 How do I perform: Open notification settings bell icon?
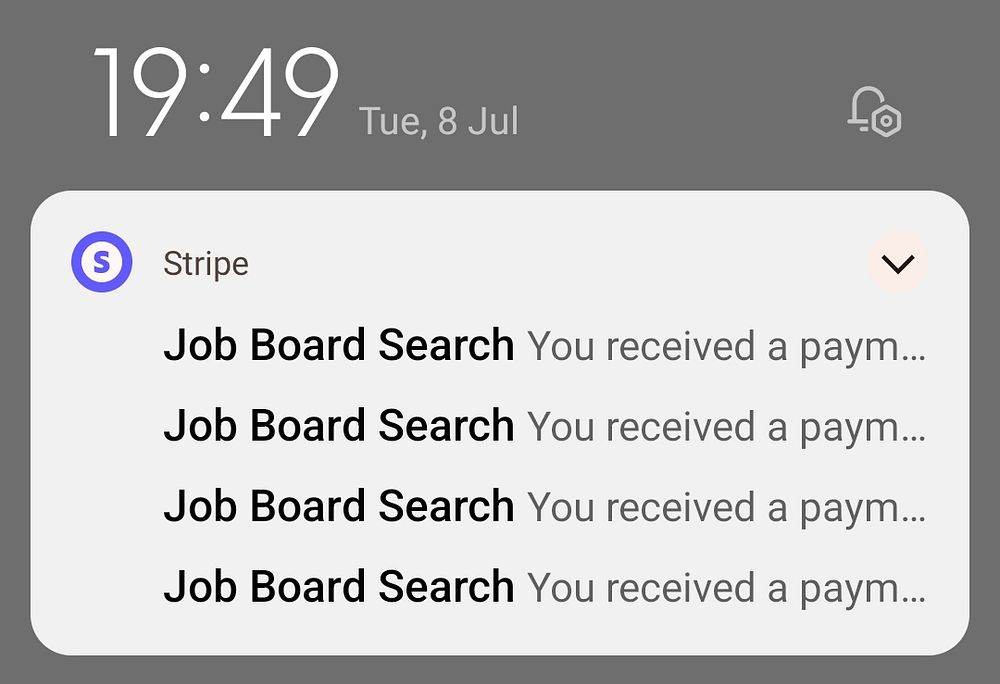(x=873, y=112)
